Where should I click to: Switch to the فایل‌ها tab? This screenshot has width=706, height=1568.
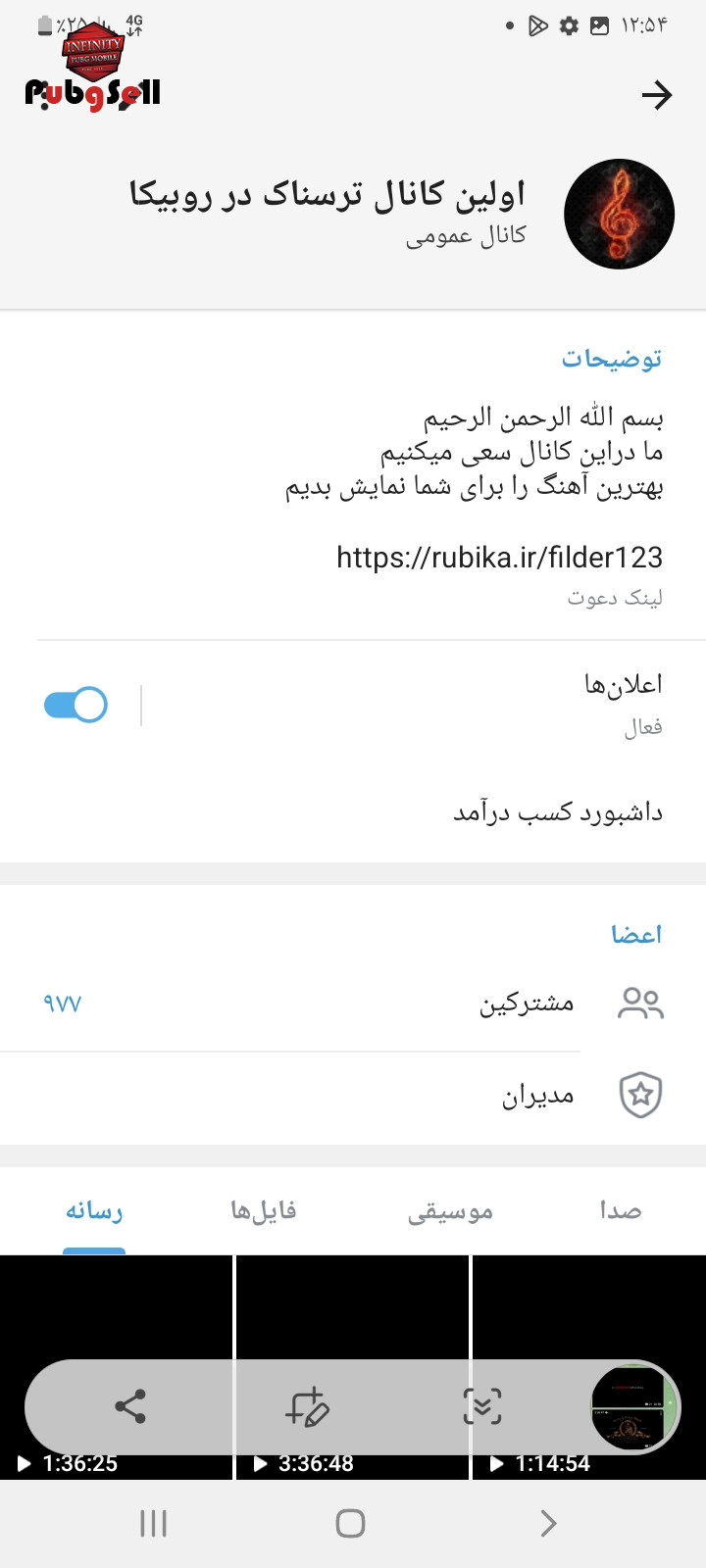[x=263, y=1211]
